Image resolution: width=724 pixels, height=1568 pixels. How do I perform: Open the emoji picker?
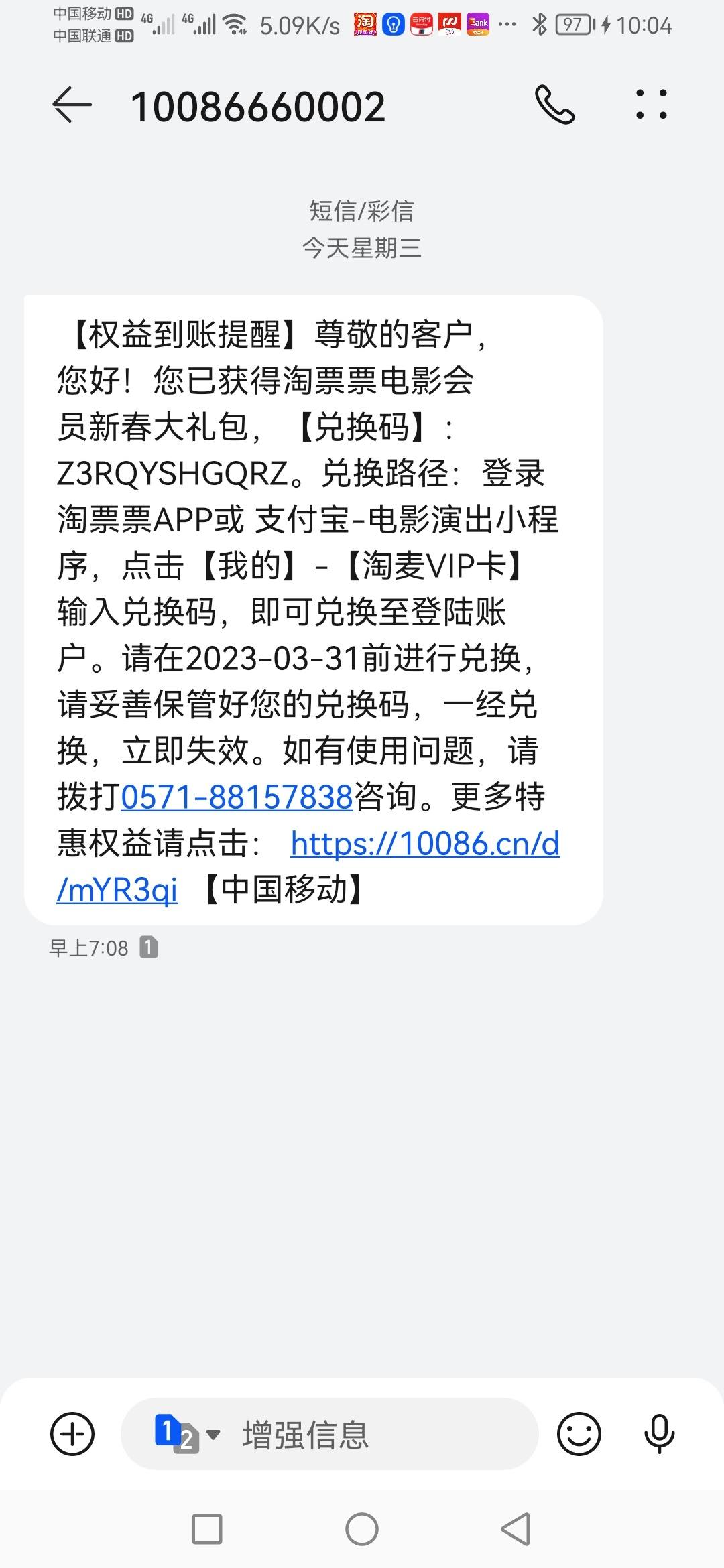[x=579, y=1433]
